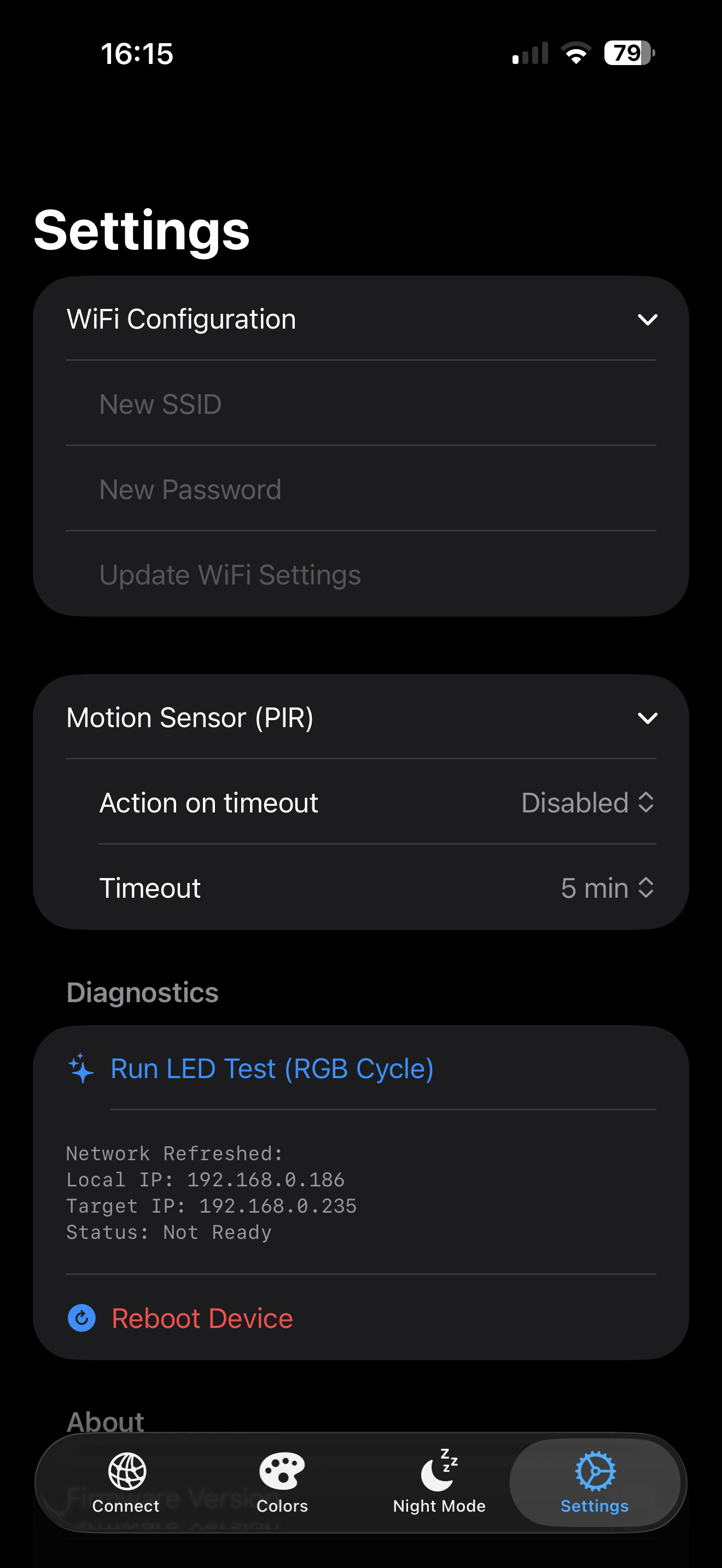Tap the New SSID field
The width and height of the screenshot is (722, 1568).
tap(360, 404)
